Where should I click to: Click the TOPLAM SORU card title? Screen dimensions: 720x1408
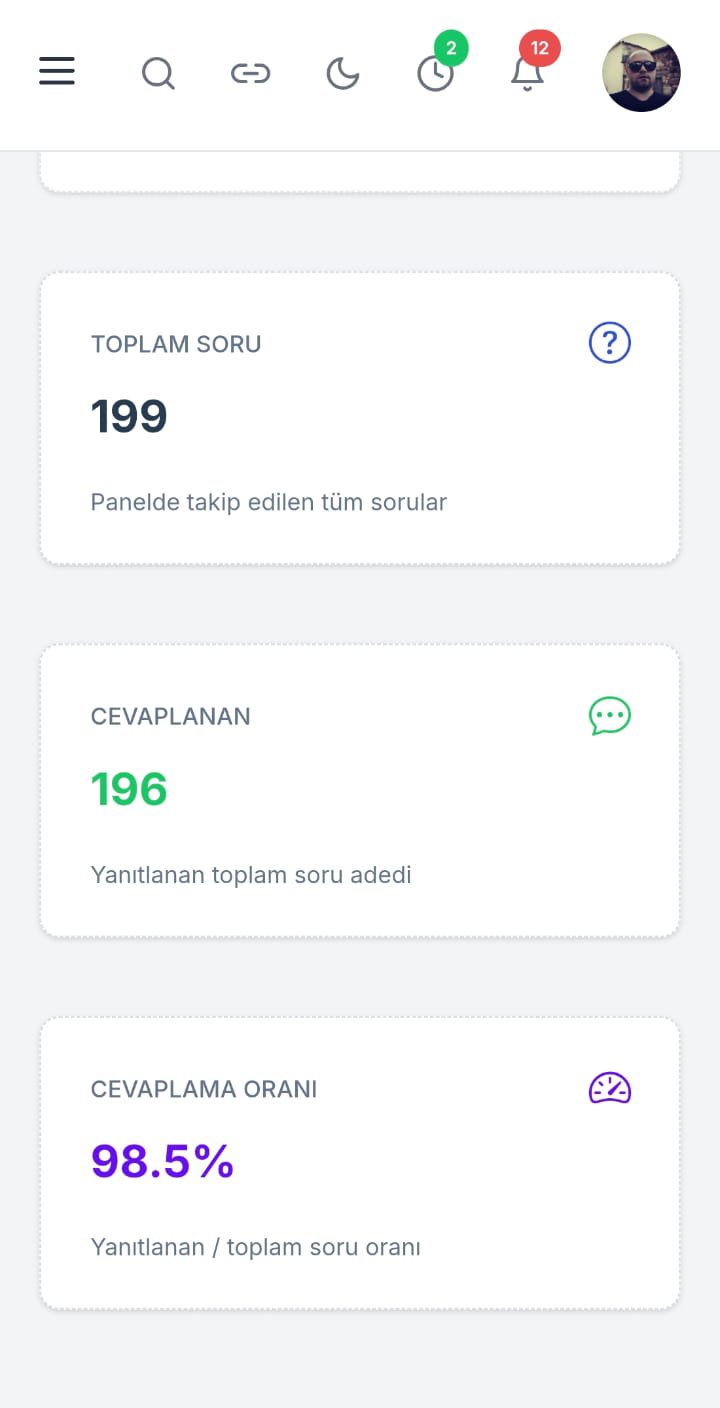(x=176, y=344)
